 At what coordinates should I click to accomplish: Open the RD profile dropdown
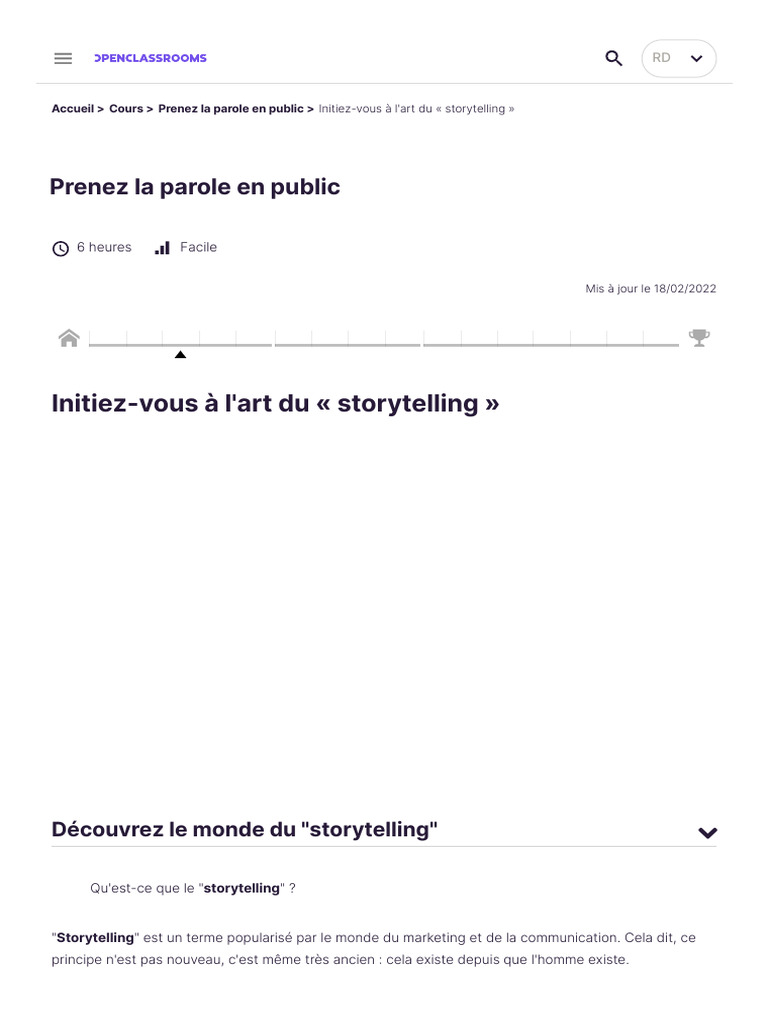679,58
